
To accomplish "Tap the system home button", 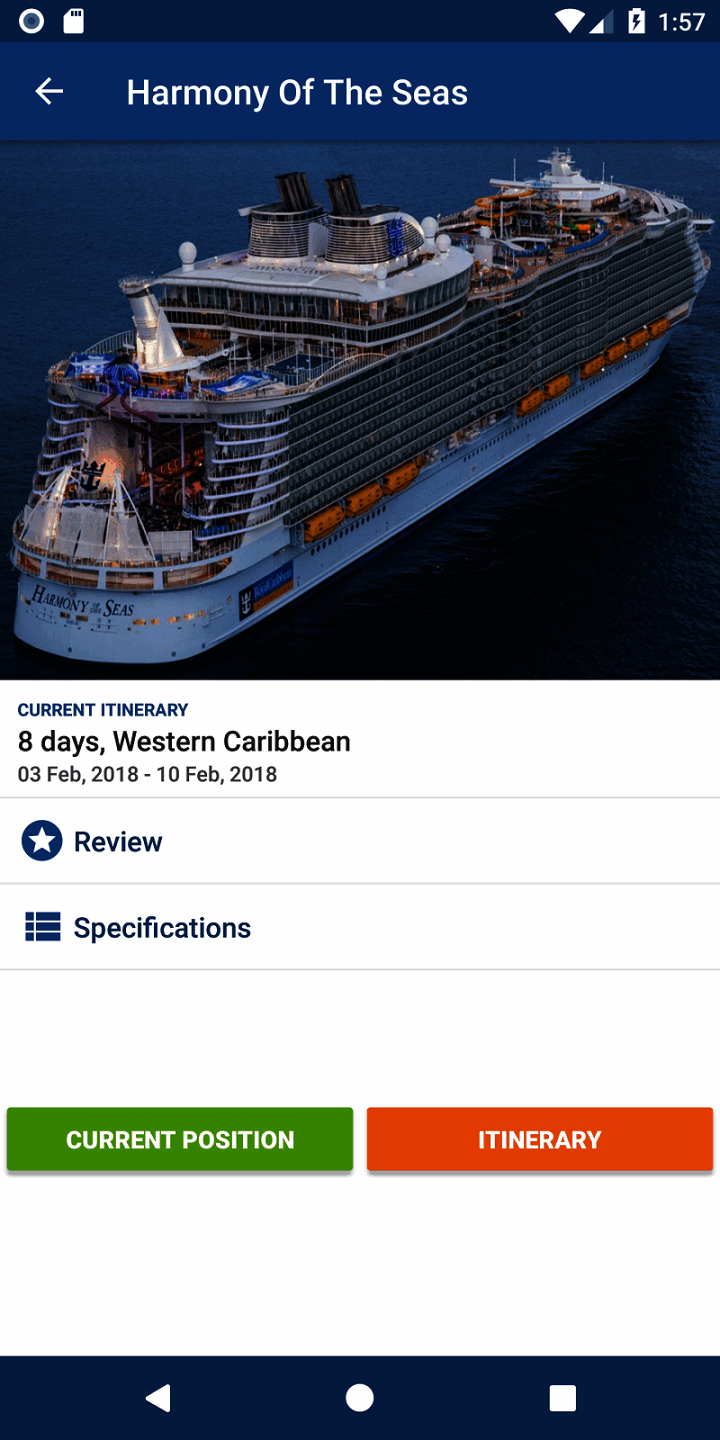I will point(360,1397).
